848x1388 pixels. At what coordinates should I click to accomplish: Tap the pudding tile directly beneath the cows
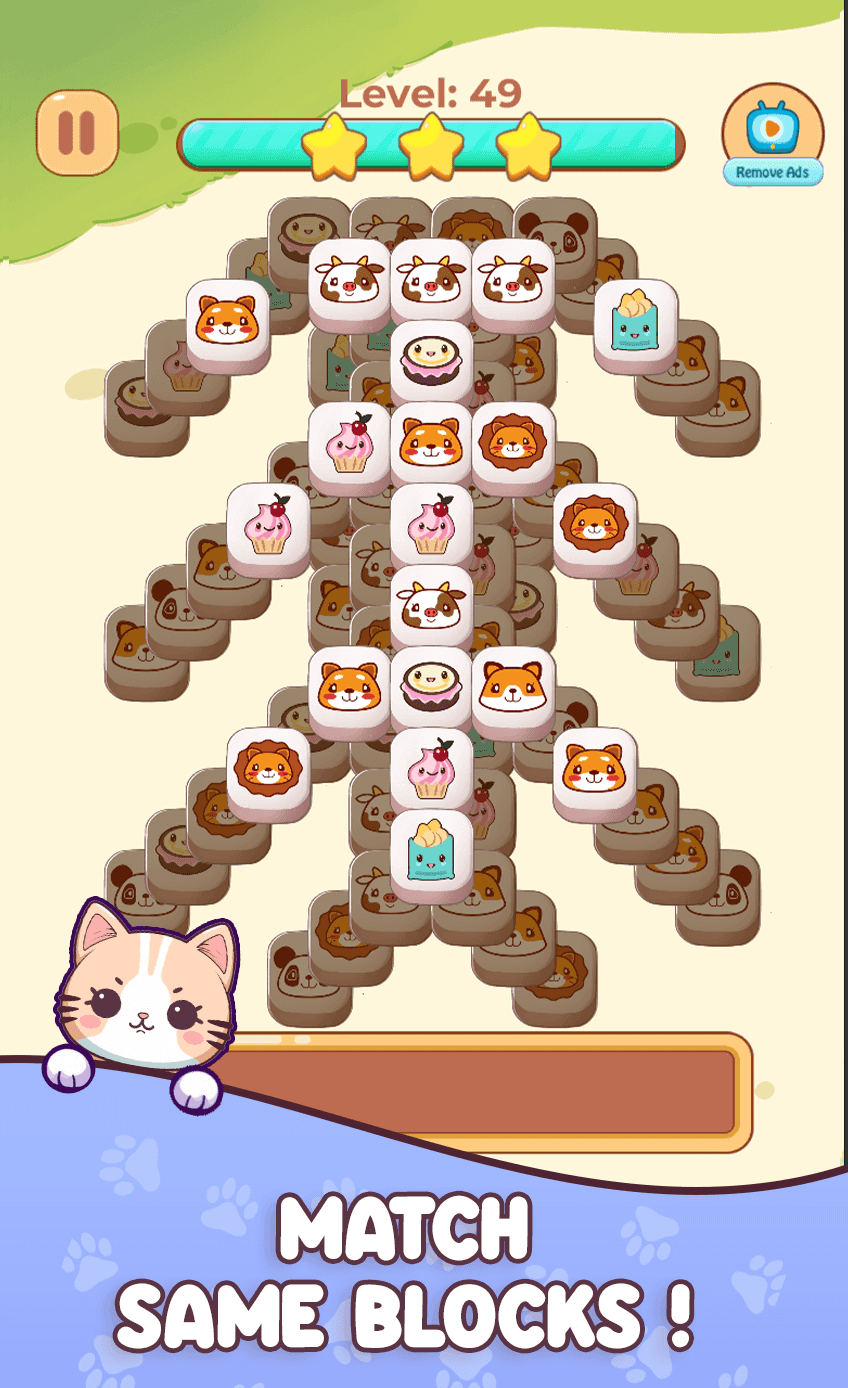click(x=431, y=360)
